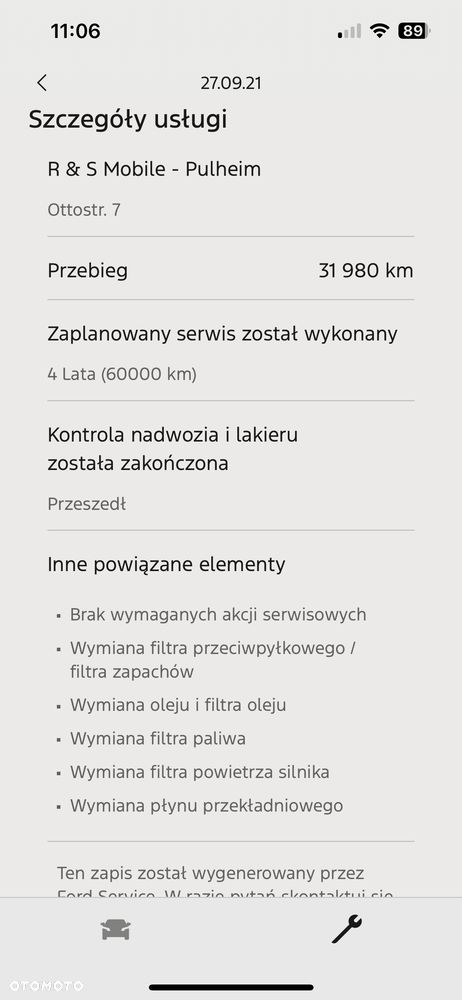Open the service tab with the wrench icon
462x1000 pixels.
pos(347,929)
